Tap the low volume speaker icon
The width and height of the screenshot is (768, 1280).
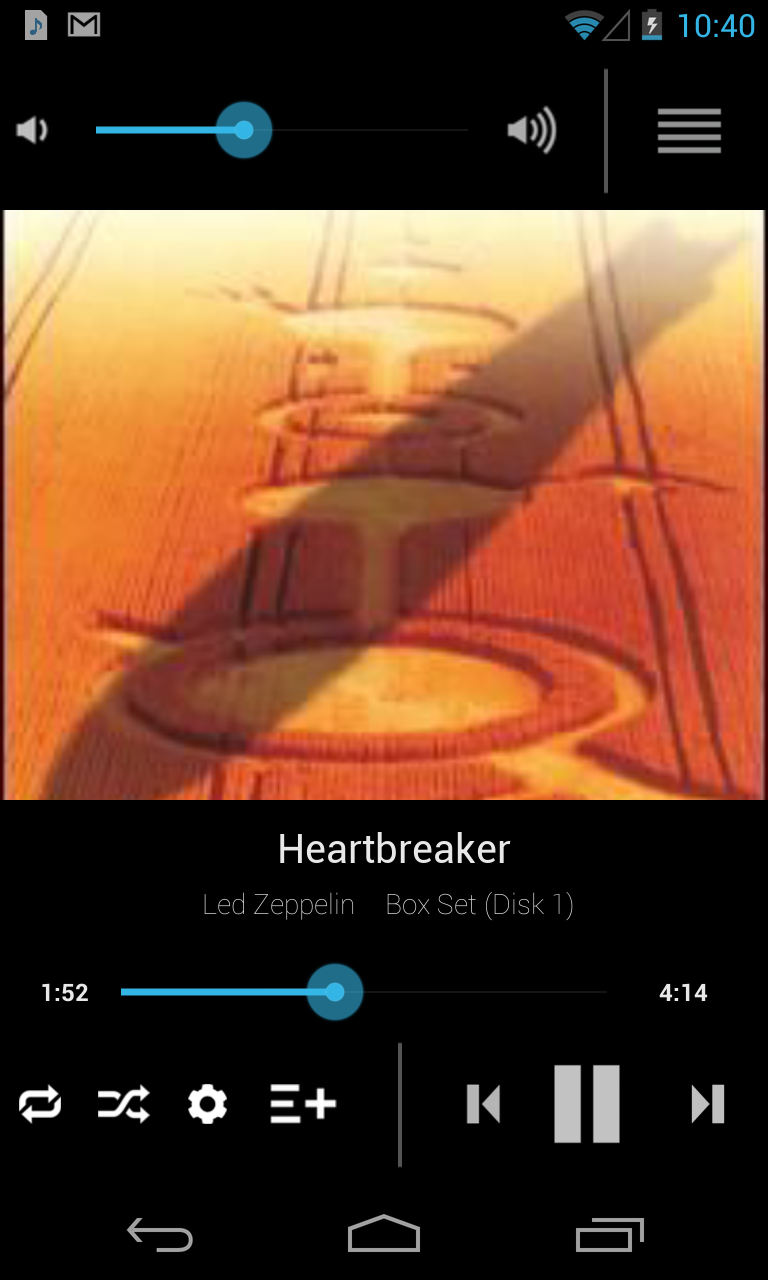(32, 130)
